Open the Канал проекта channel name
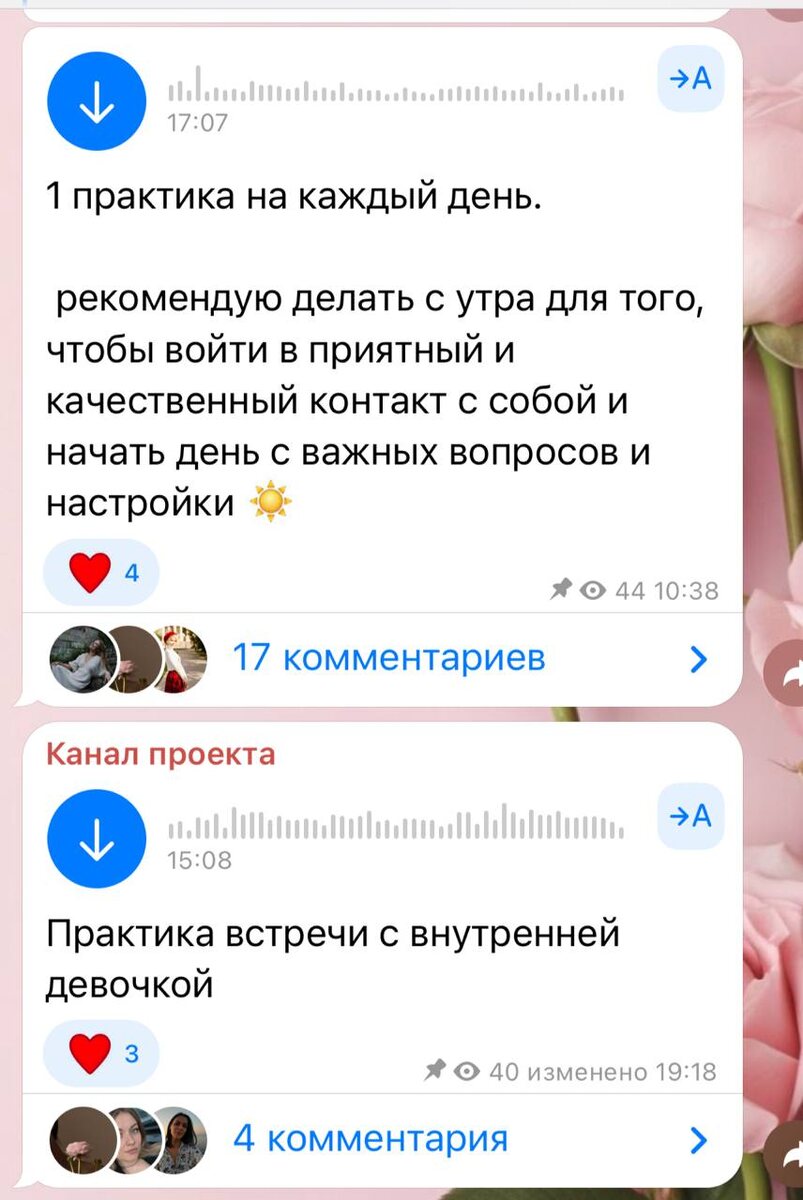Viewport: 803px width, 1200px height. 160,754
